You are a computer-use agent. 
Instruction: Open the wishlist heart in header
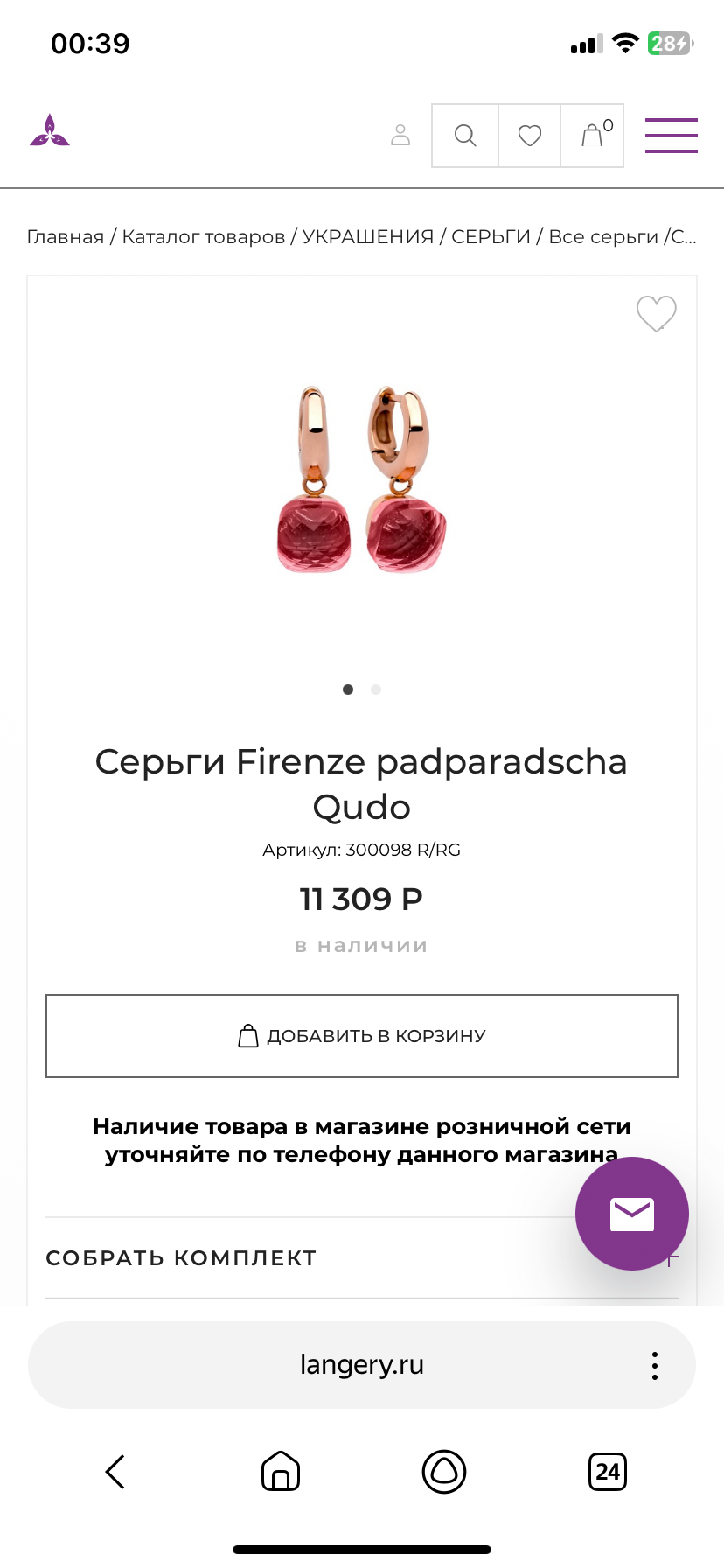[530, 136]
